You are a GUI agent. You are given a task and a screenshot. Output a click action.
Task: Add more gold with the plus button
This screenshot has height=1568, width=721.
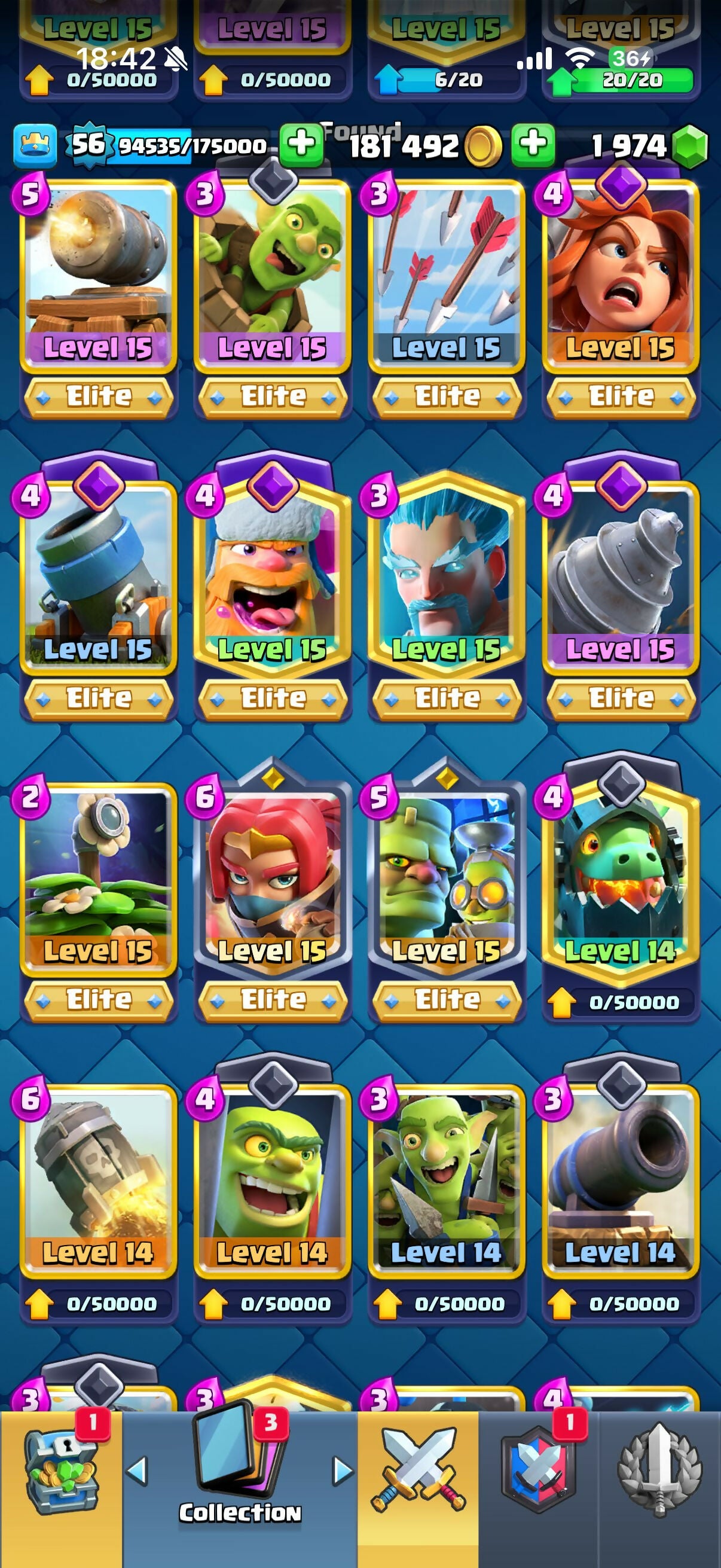pos(301,145)
